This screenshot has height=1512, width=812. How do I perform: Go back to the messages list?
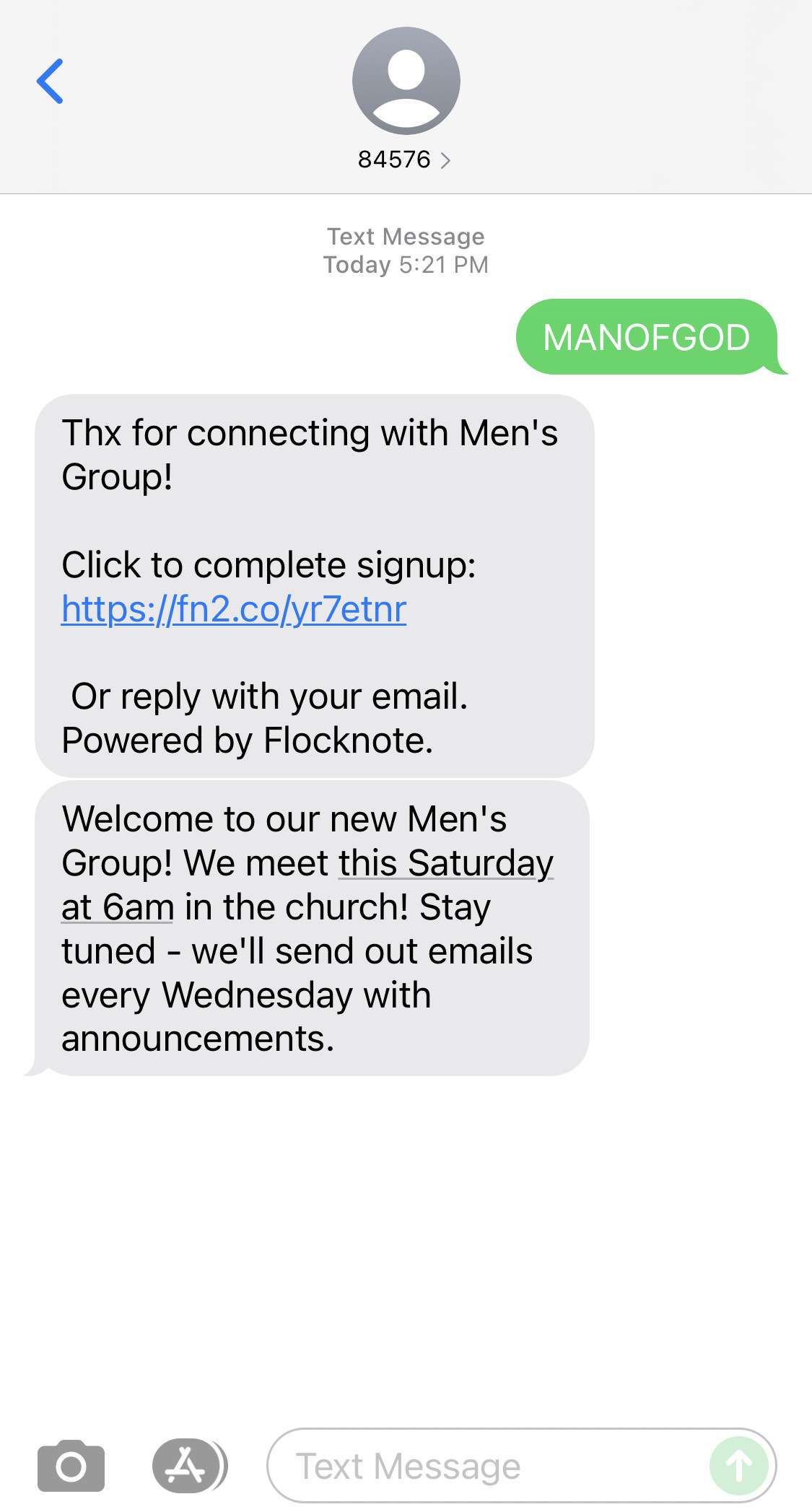point(50,81)
